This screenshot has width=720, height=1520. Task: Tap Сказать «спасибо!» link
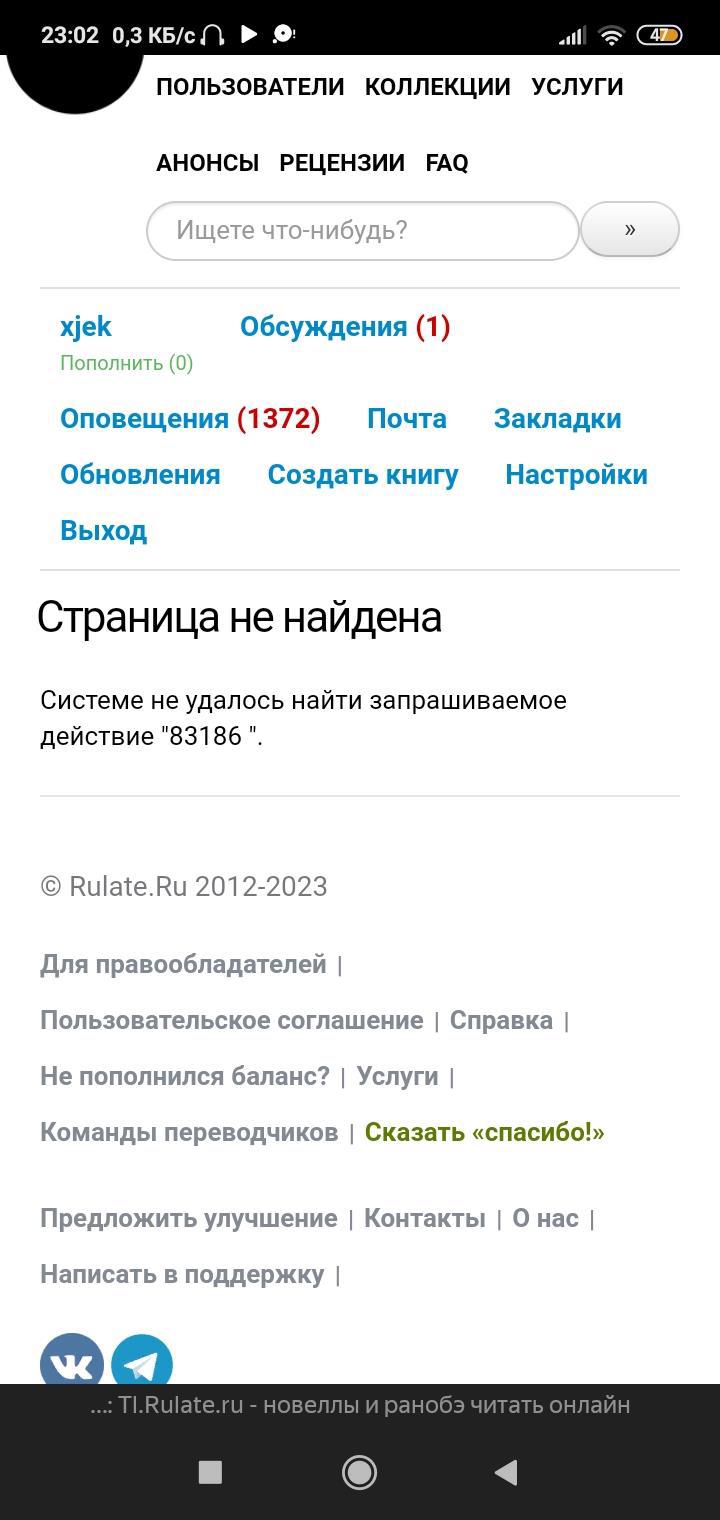(x=484, y=1133)
